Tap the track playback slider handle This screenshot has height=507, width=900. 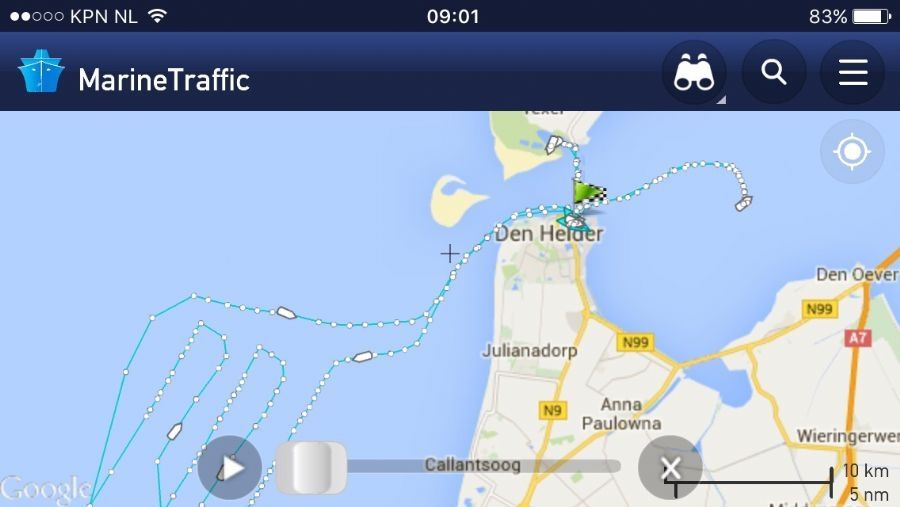[x=311, y=467]
